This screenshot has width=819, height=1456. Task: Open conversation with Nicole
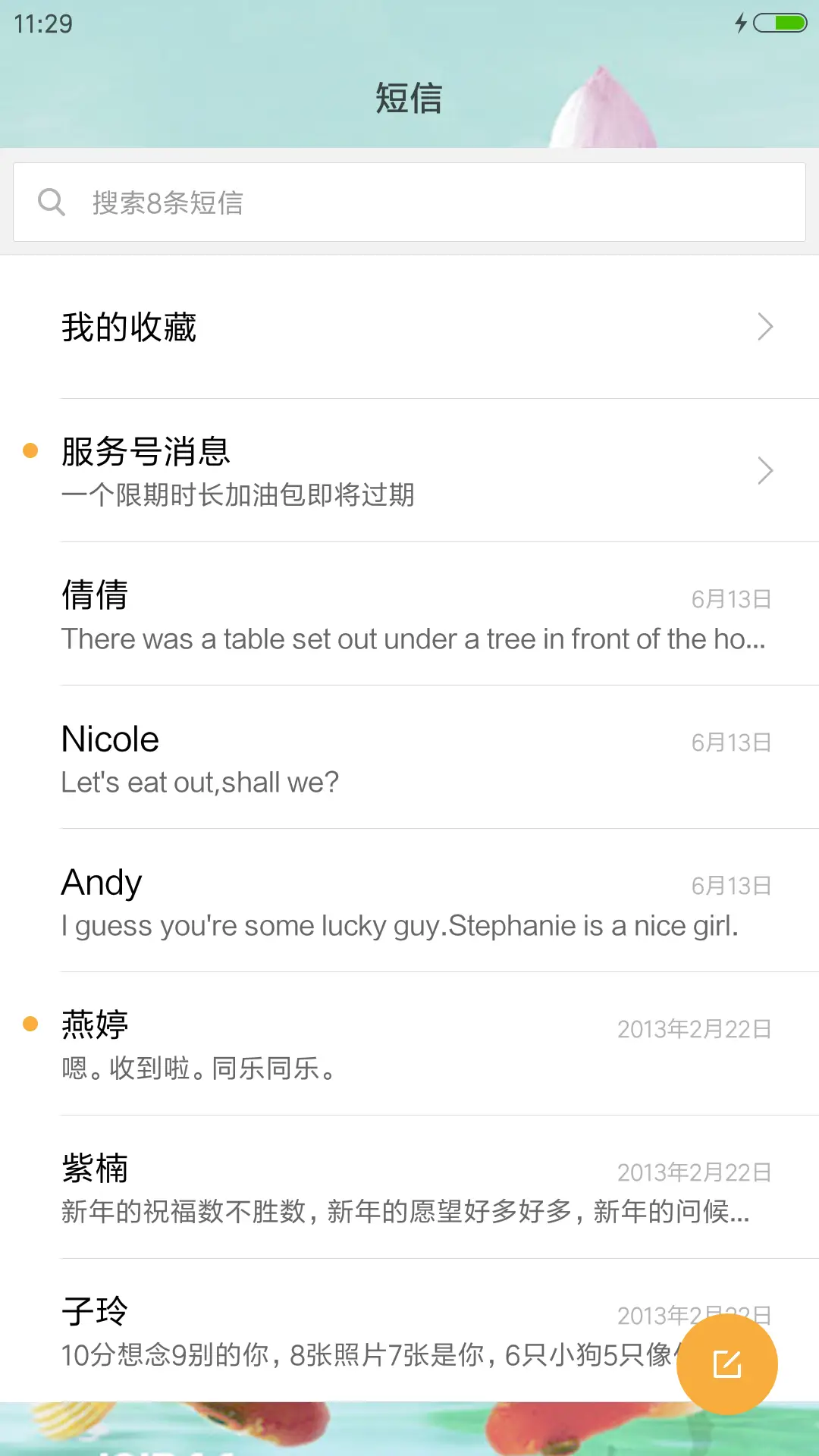tap(409, 758)
